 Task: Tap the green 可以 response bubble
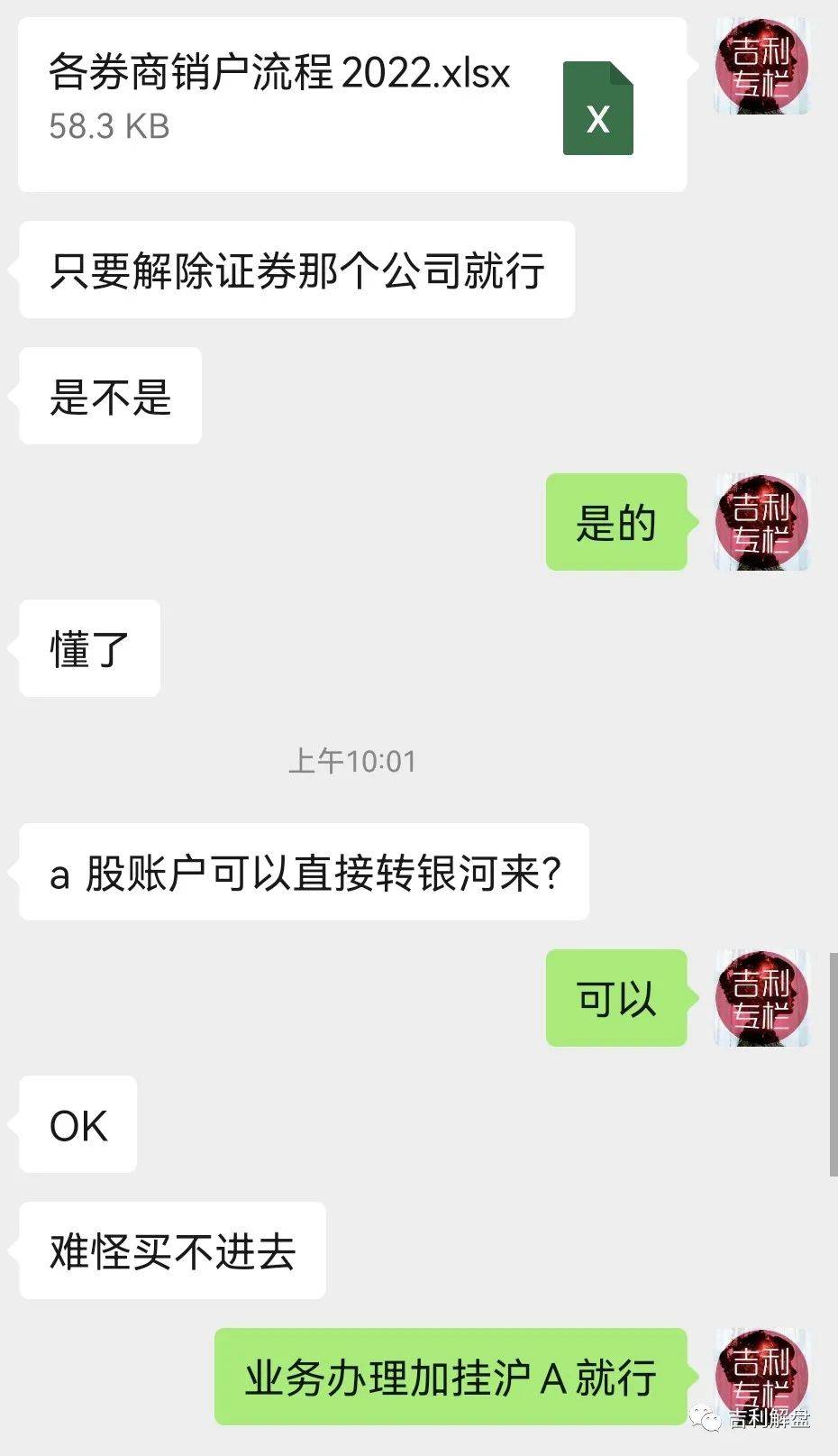tap(615, 997)
